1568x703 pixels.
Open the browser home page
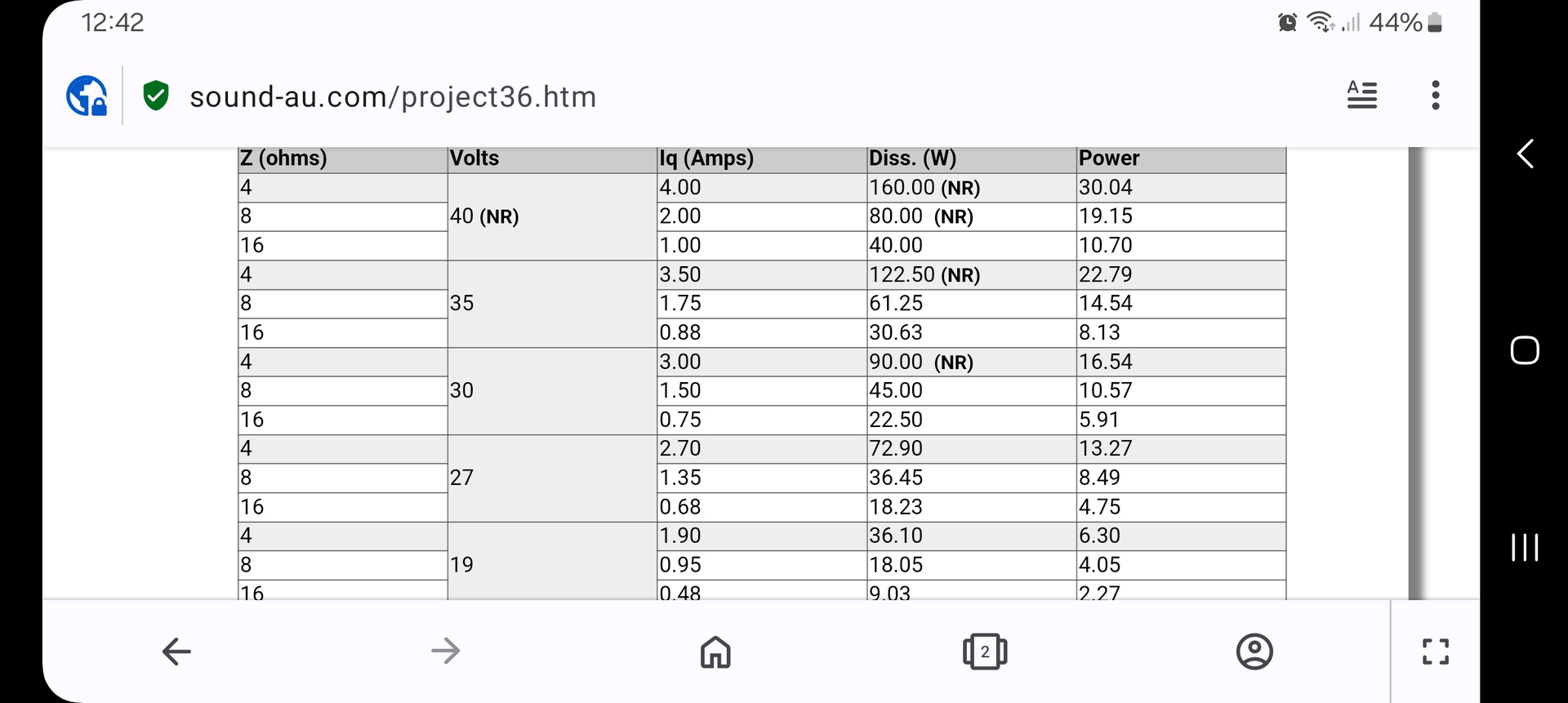[715, 652]
